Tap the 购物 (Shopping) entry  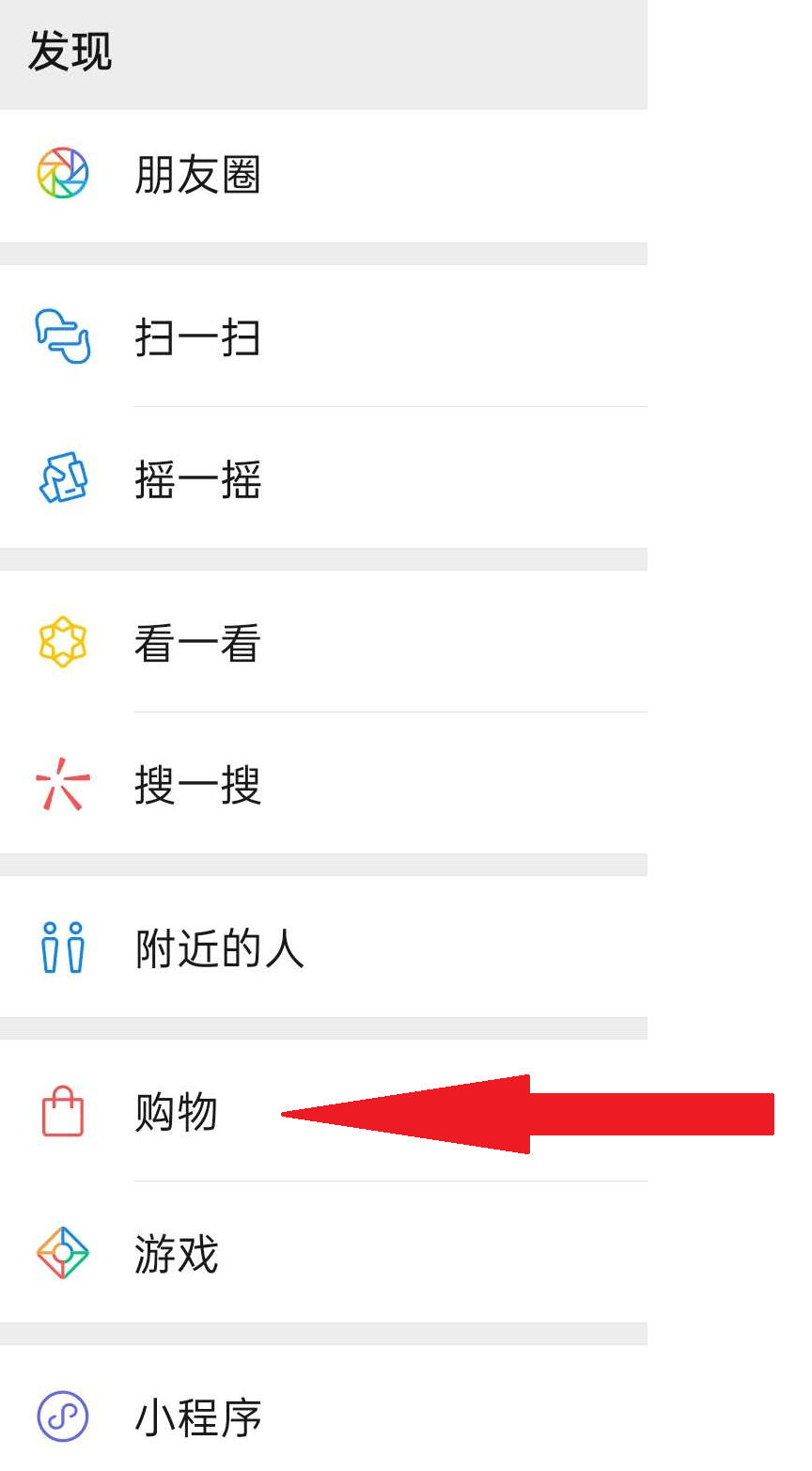tap(176, 1113)
